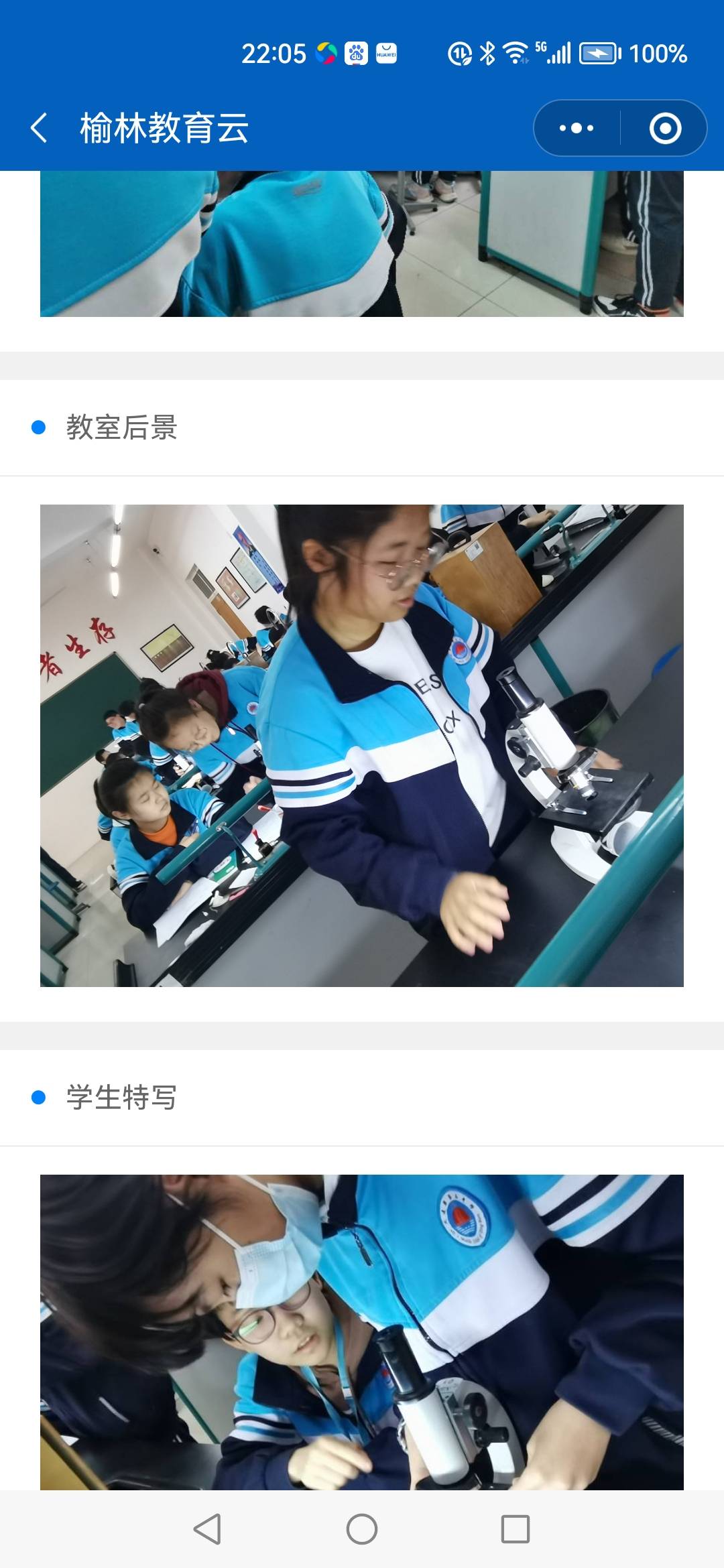Image resolution: width=724 pixels, height=1568 pixels.
Task: View the photo under 教室后景
Action: pos(362,745)
